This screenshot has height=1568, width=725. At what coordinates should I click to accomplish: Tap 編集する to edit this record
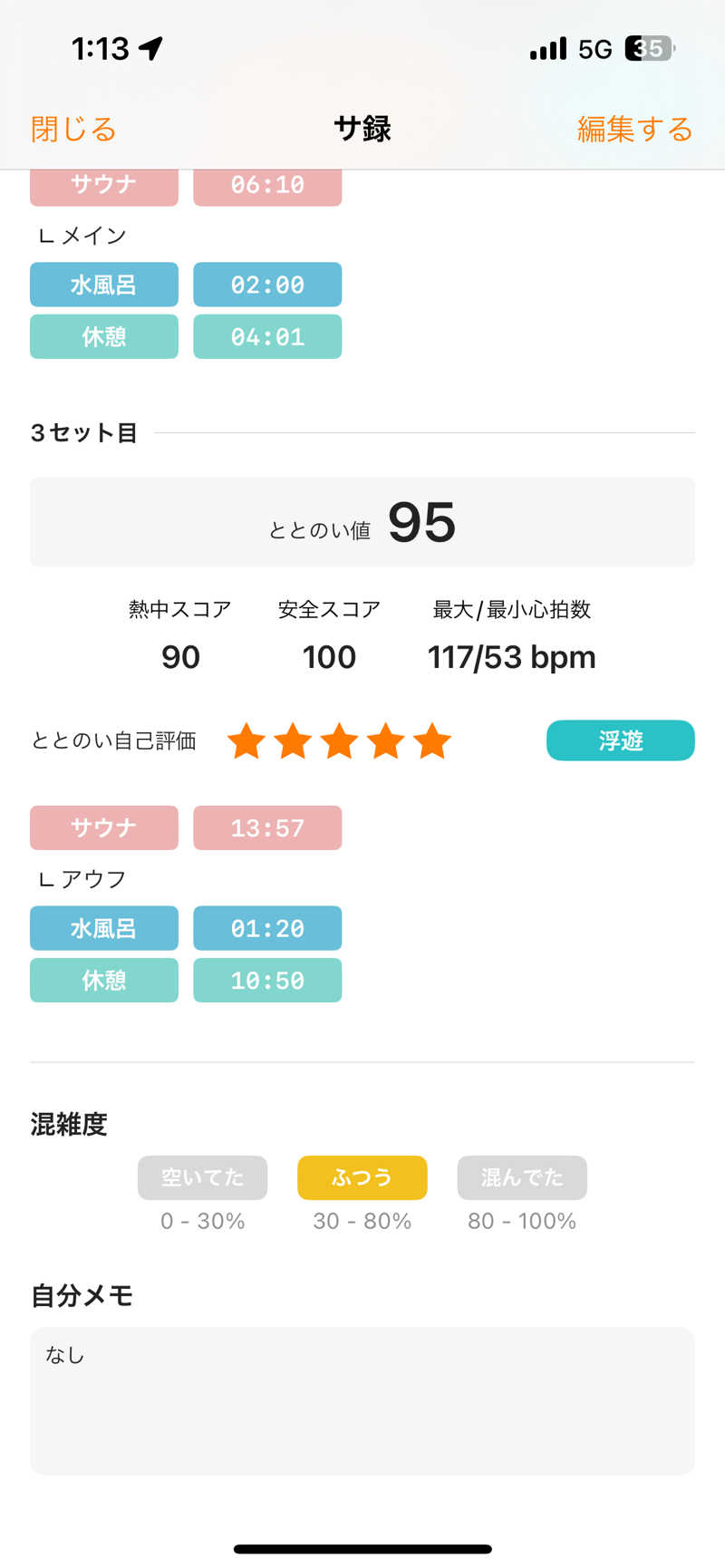tap(634, 130)
